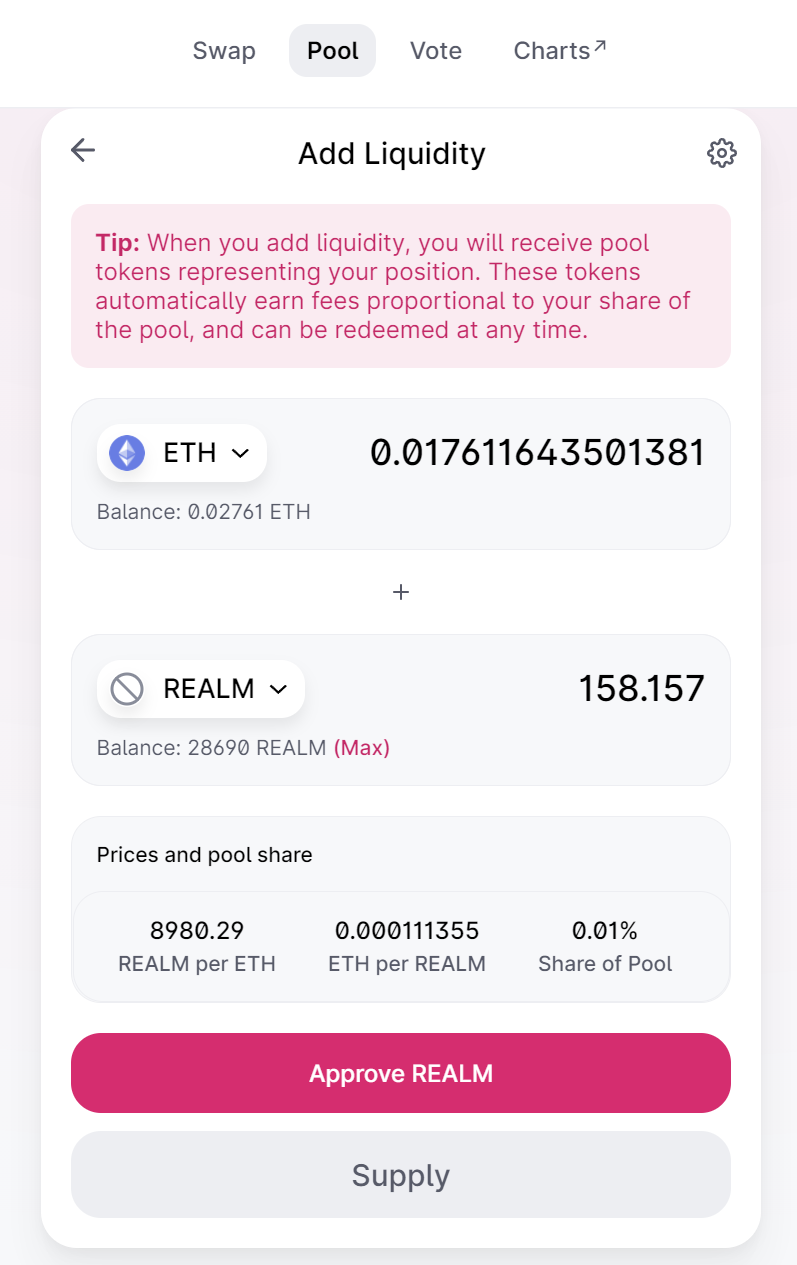The image size is (797, 1265).
Task: Select the Pool tab
Action: 332,51
